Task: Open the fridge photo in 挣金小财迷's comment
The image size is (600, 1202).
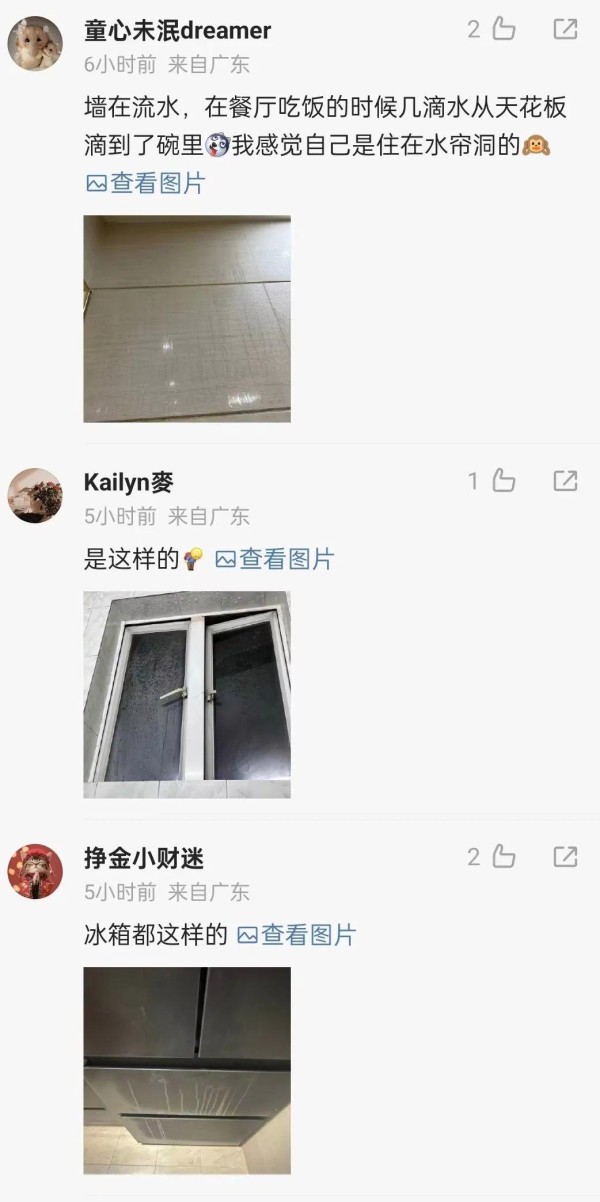Action: click(x=187, y=1070)
